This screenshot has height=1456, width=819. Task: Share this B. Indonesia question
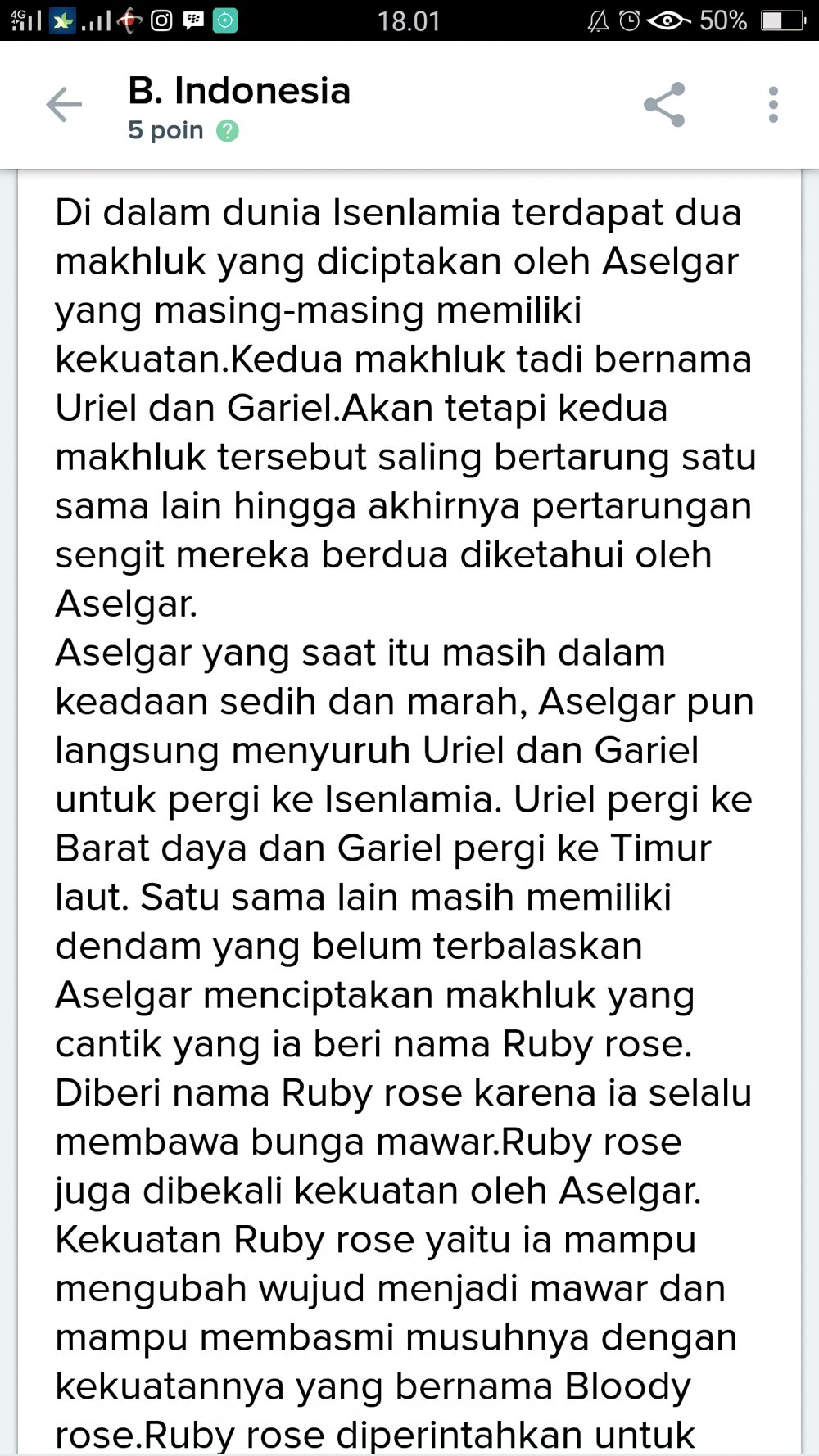pos(664,105)
